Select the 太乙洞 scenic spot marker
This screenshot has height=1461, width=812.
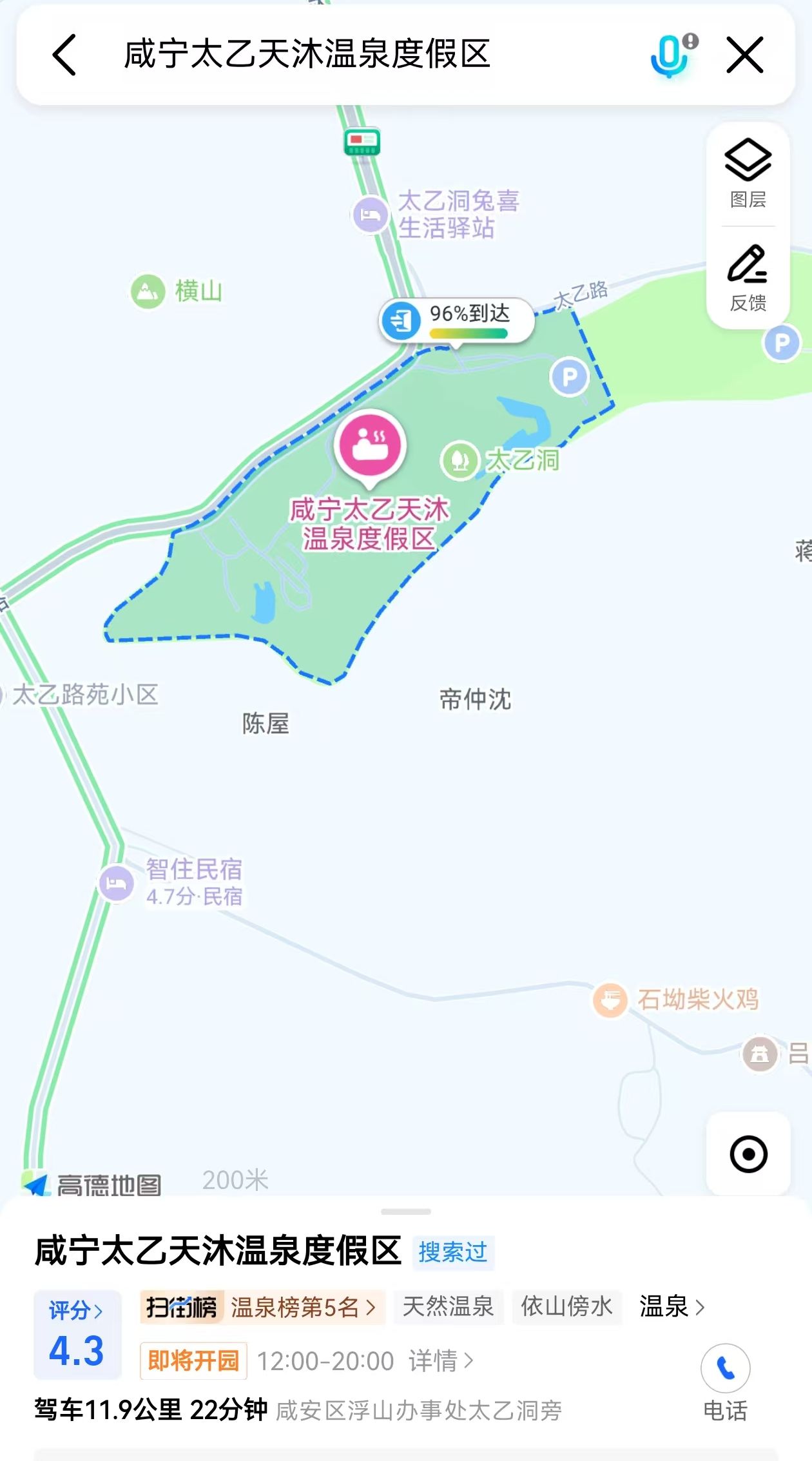(x=459, y=460)
